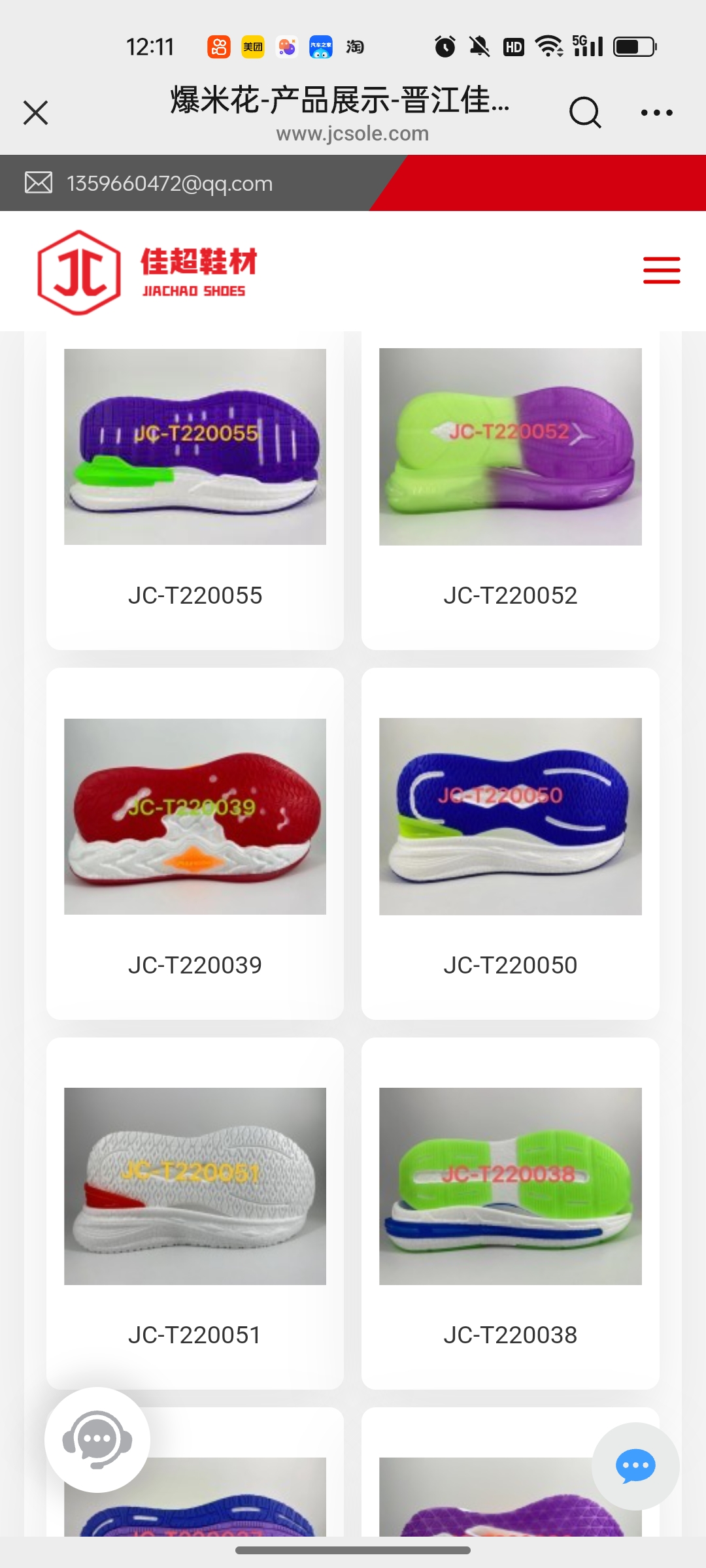Open the red hamburger navigation menu
706x1568 pixels.
(x=662, y=270)
